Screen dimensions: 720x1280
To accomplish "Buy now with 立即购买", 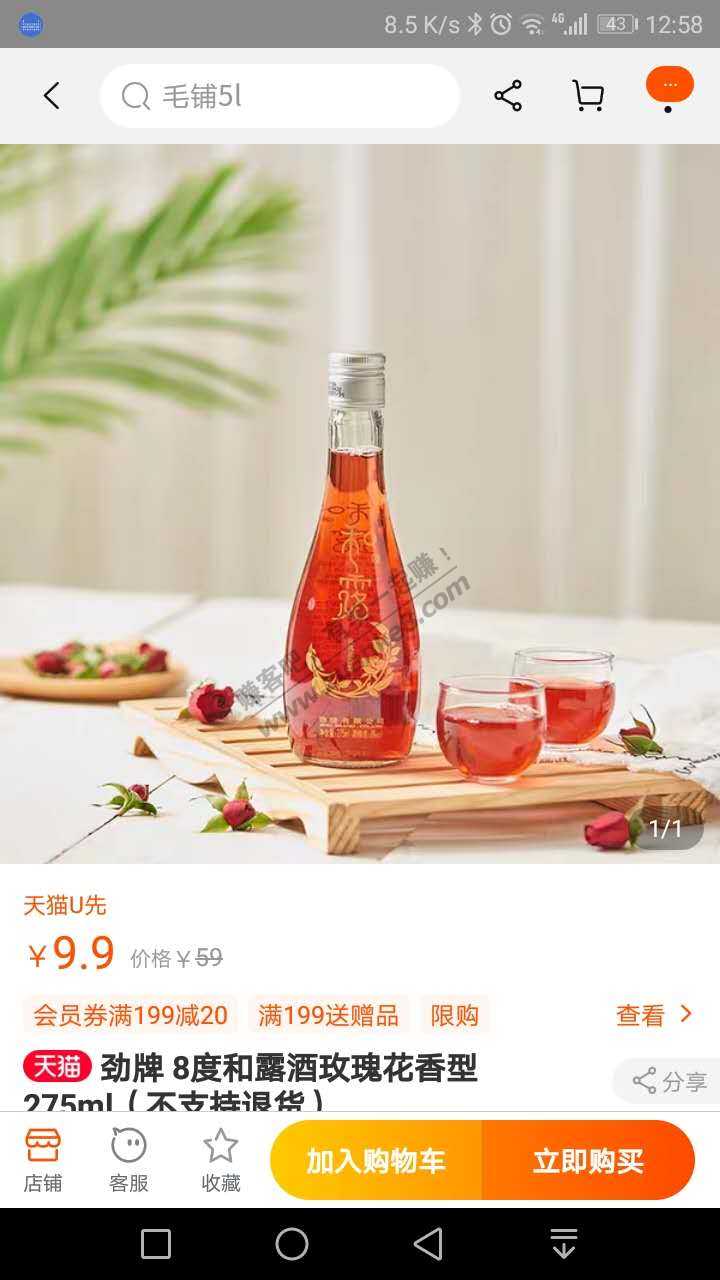I will pyautogui.click(x=588, y=1161).
